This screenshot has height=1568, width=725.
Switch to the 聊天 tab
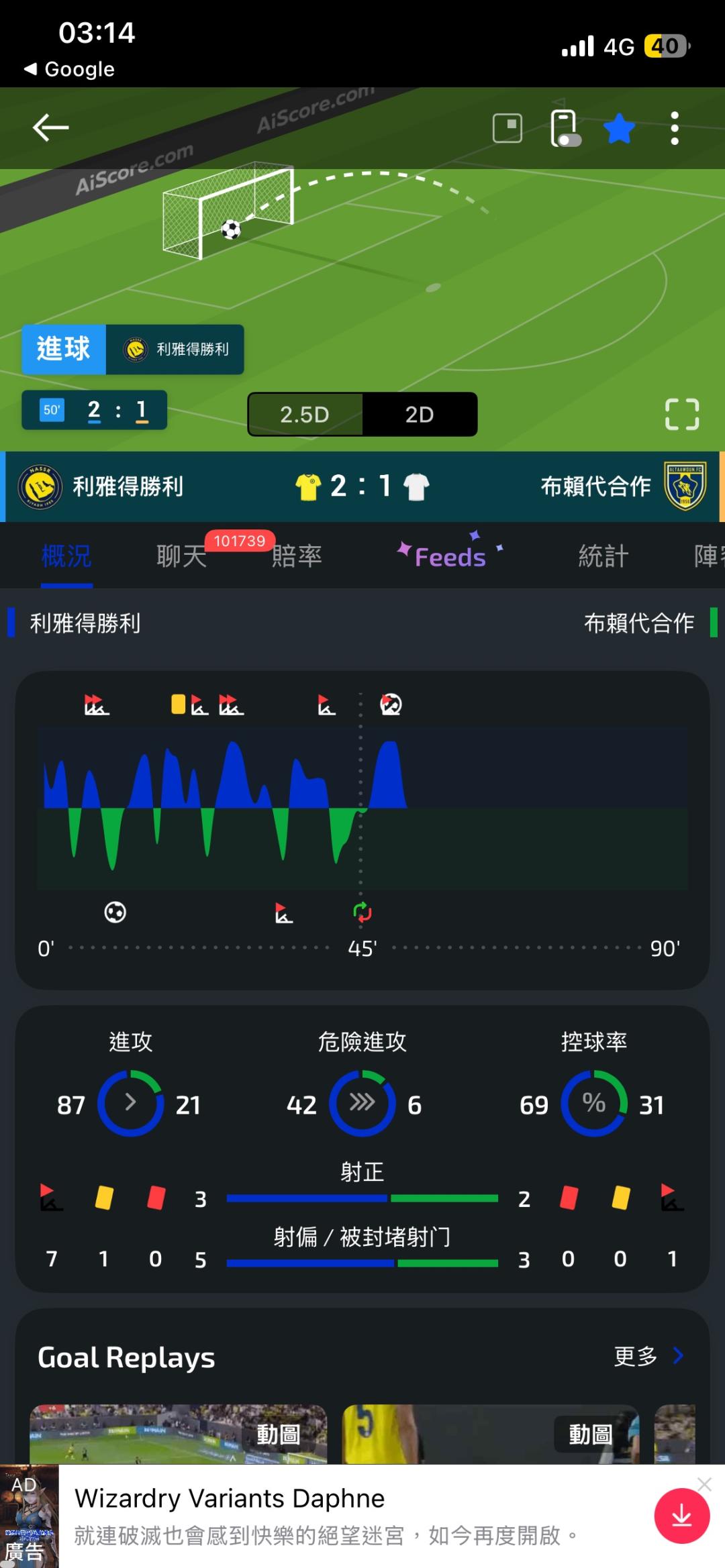click(x=182, y=556)
